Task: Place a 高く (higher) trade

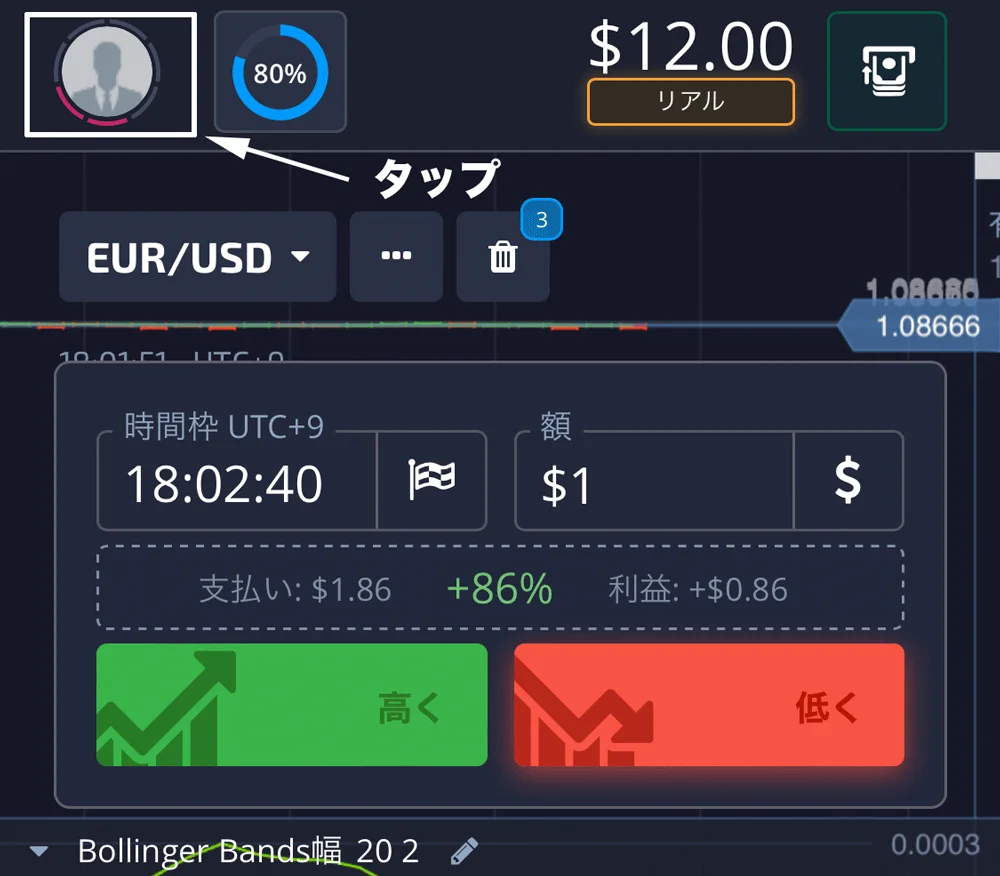Action: [x=292, y=705]
